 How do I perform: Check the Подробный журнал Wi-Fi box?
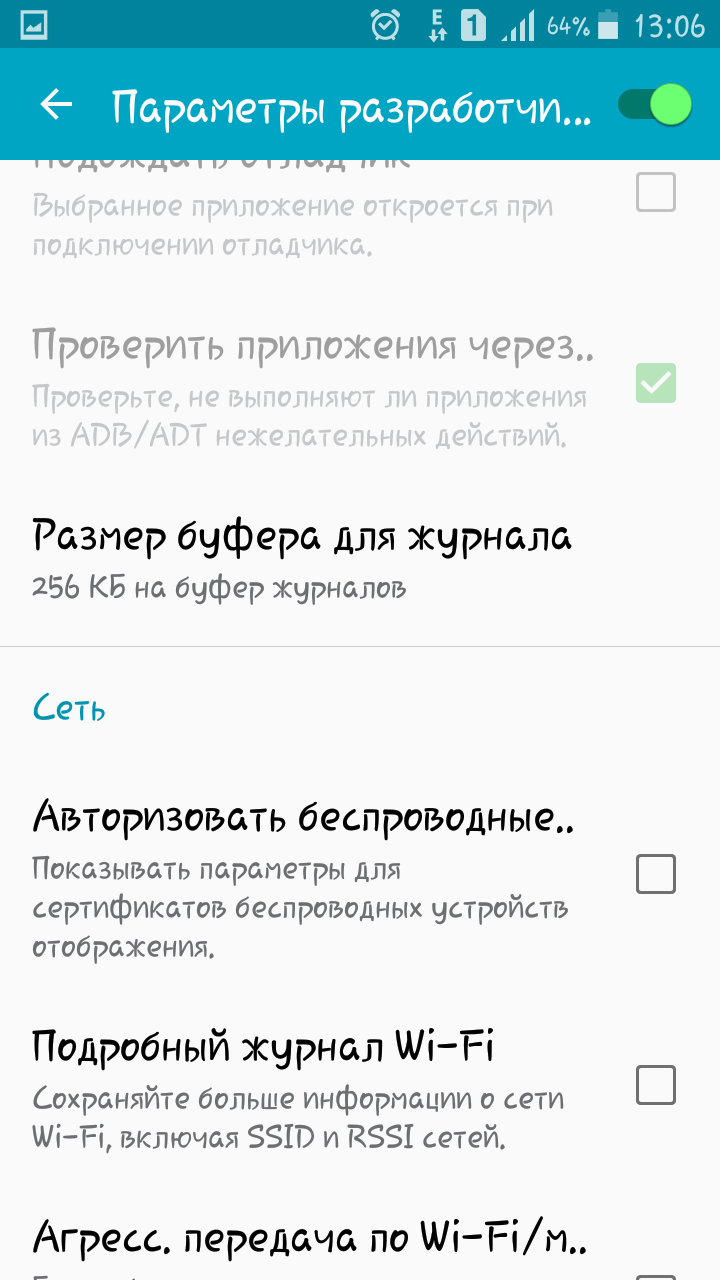656,1085
